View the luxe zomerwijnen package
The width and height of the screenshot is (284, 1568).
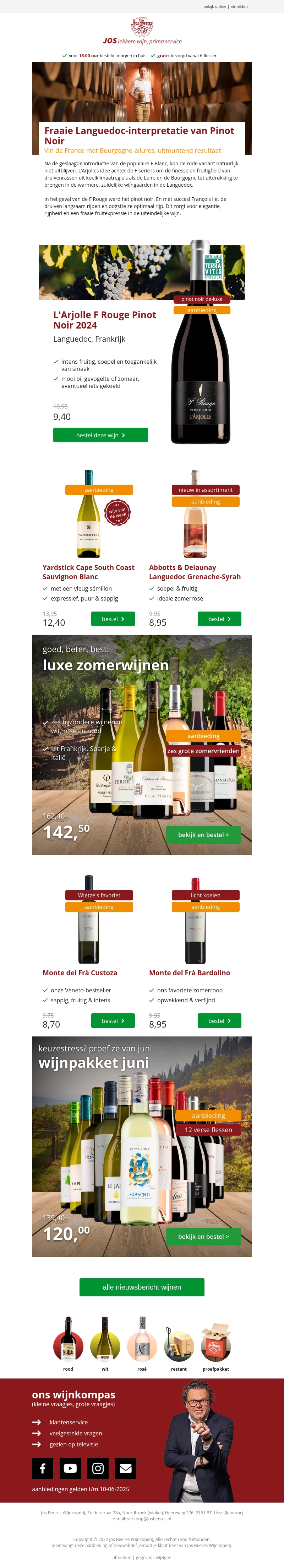(203, 834)
